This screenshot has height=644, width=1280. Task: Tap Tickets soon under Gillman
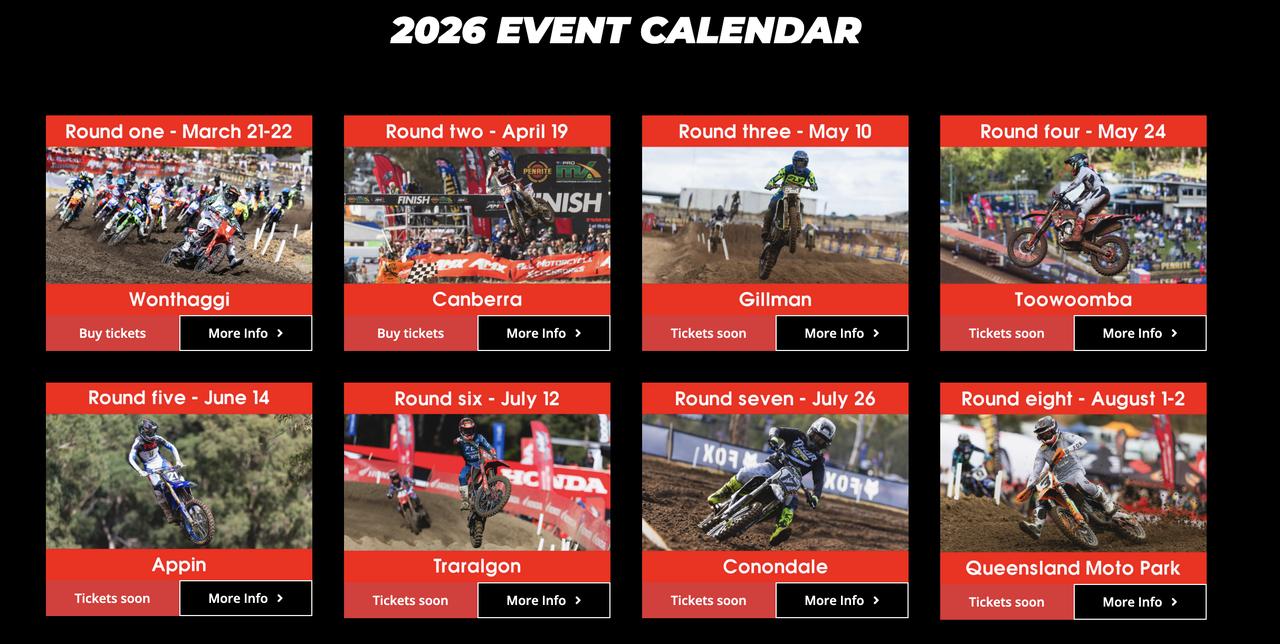708,333
